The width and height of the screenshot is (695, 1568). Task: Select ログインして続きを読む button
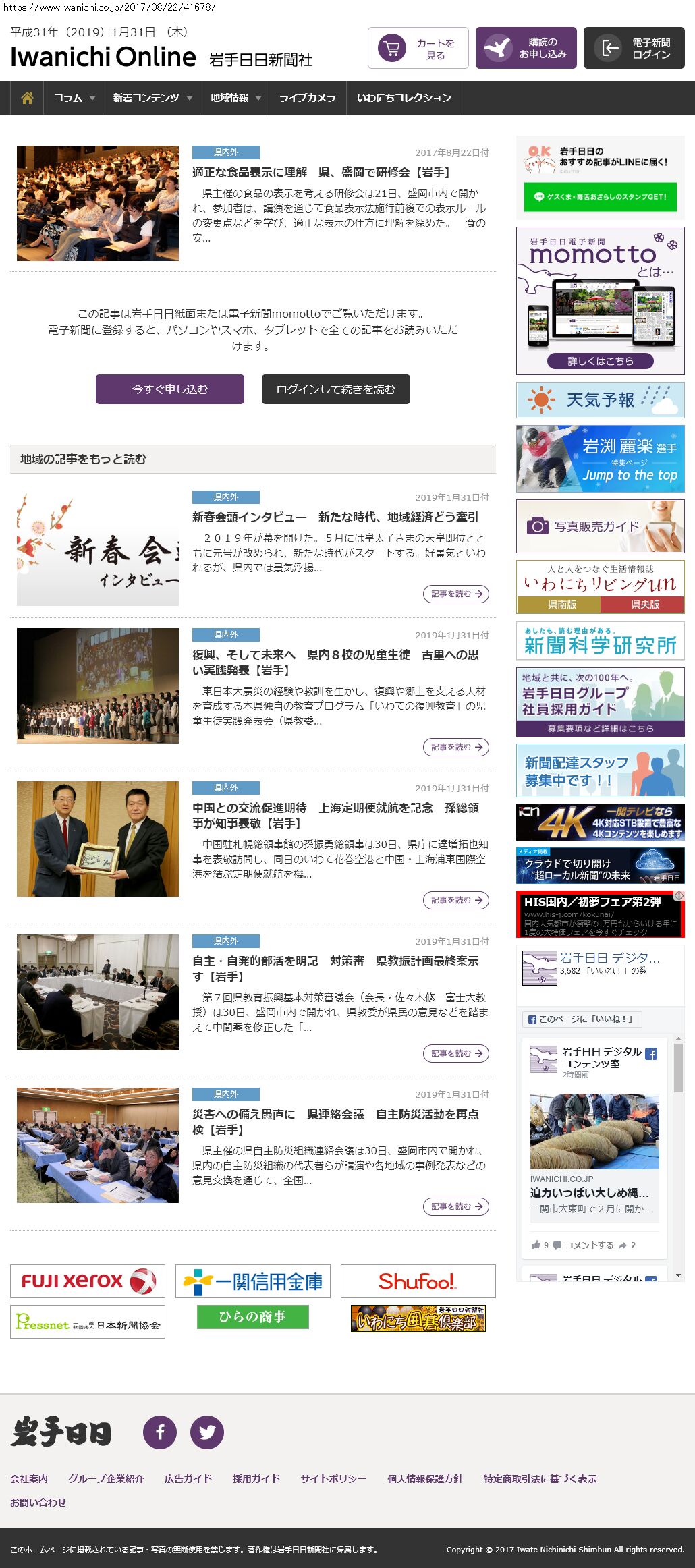pyautogui.click(x=335, y=389)
